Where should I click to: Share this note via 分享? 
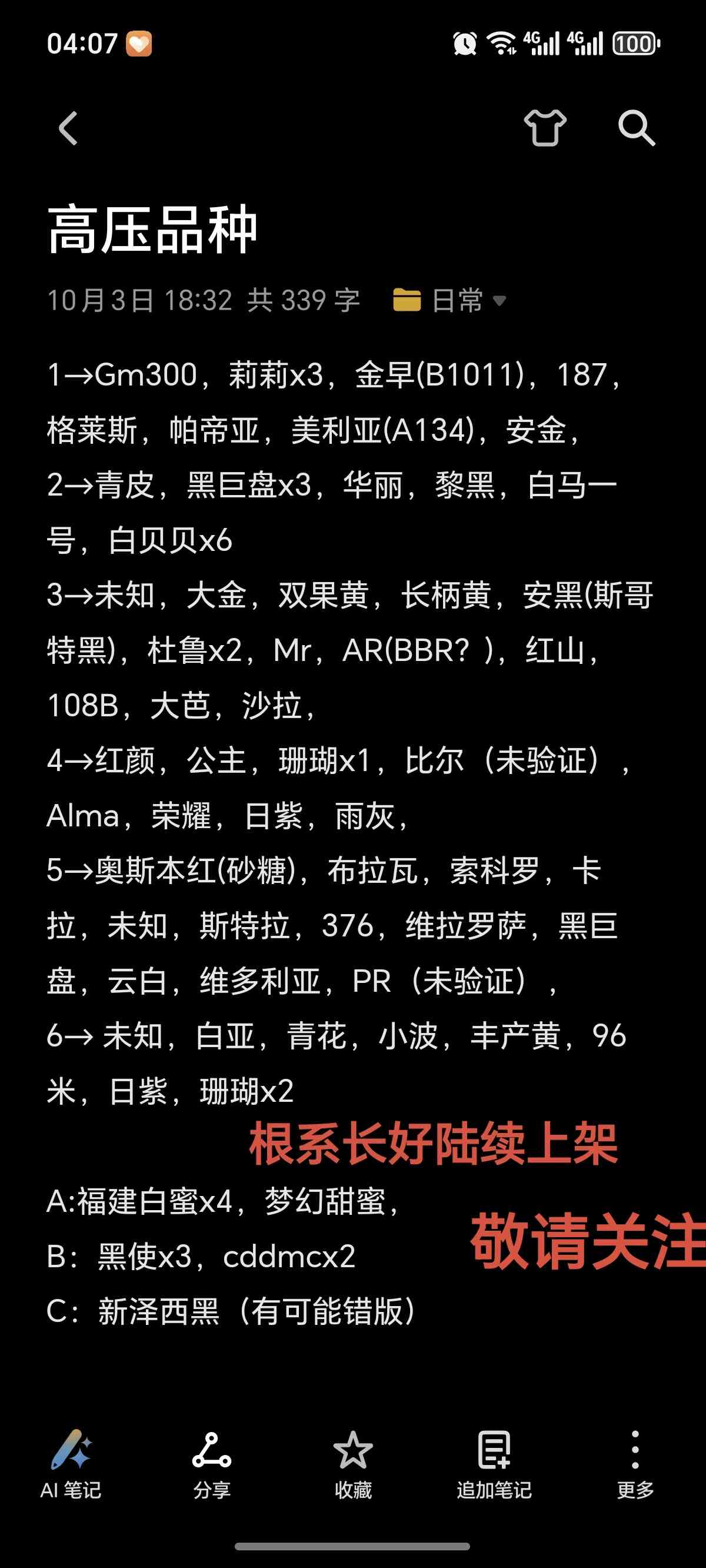pos(212,1463)
